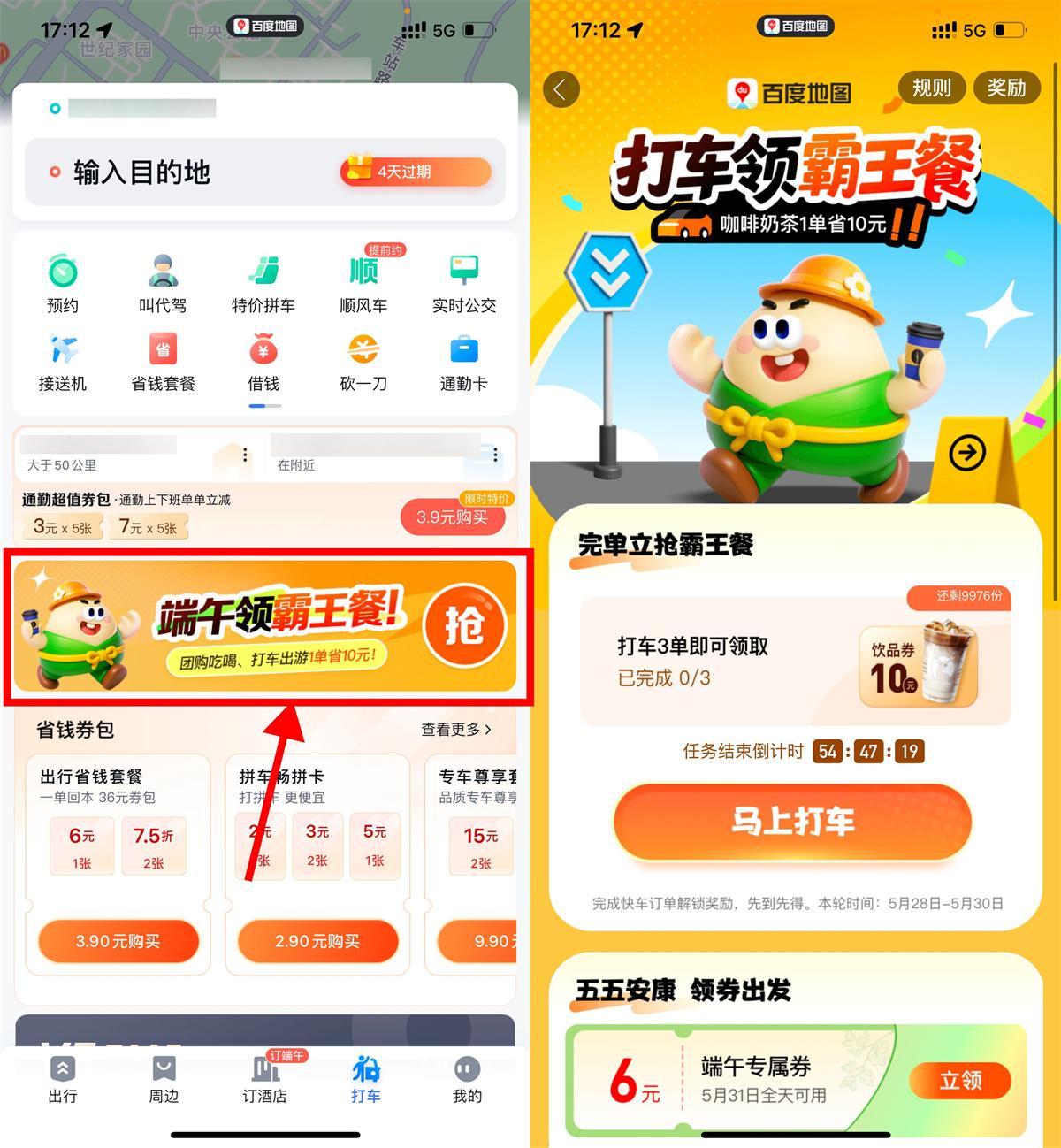1061x1148 pixels.
Task: Open the 奖励 rewards button
Action: 1006,88
